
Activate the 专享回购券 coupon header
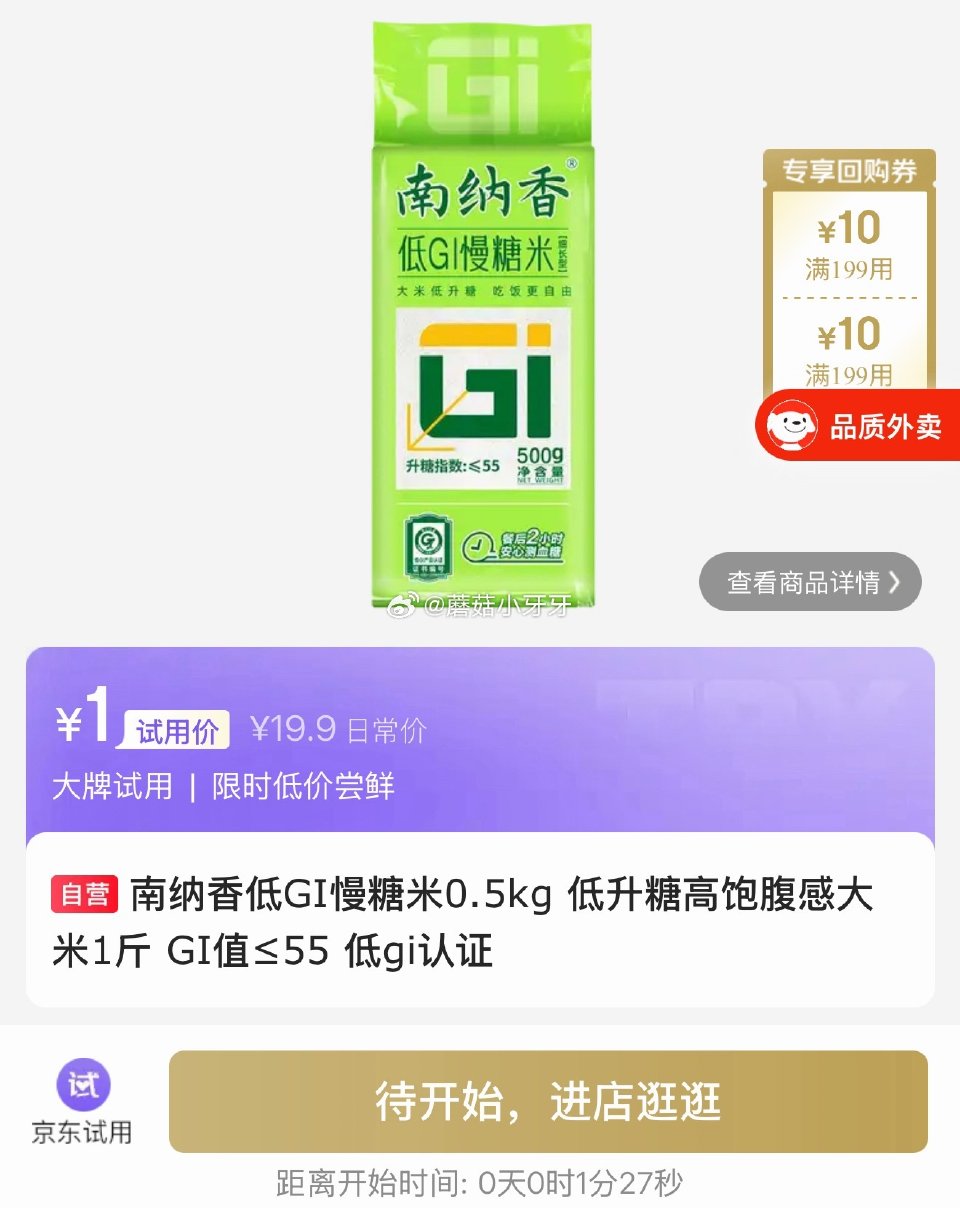848,170
